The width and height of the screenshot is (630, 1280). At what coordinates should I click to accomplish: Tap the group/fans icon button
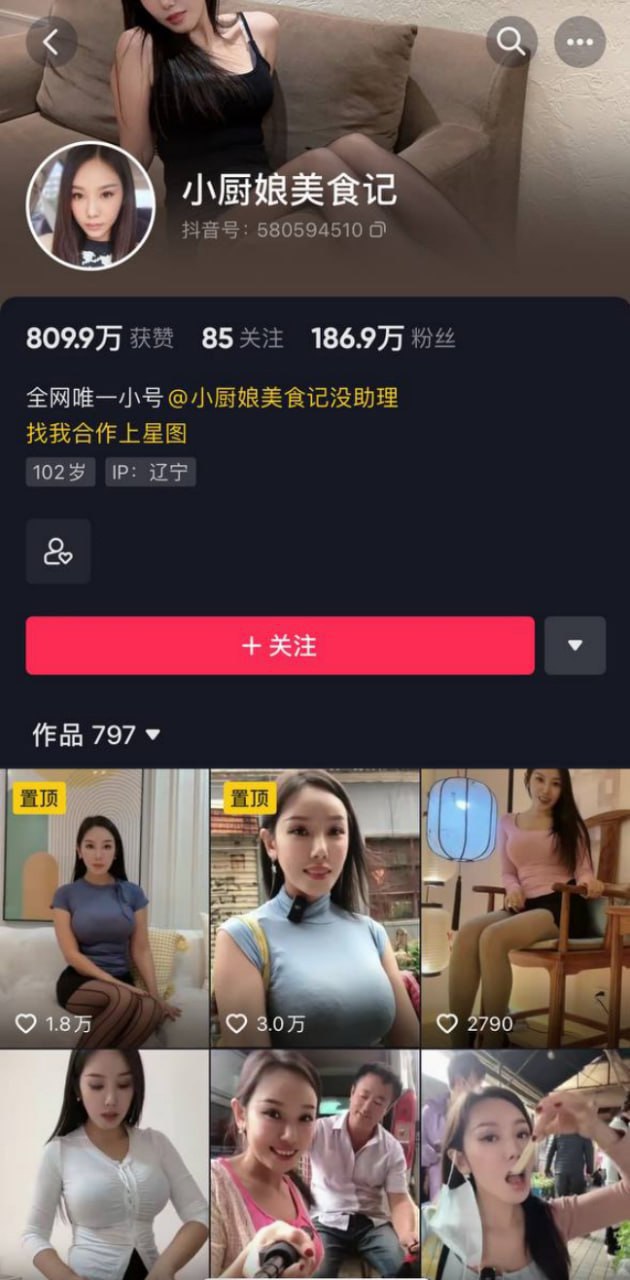[58, 551]
